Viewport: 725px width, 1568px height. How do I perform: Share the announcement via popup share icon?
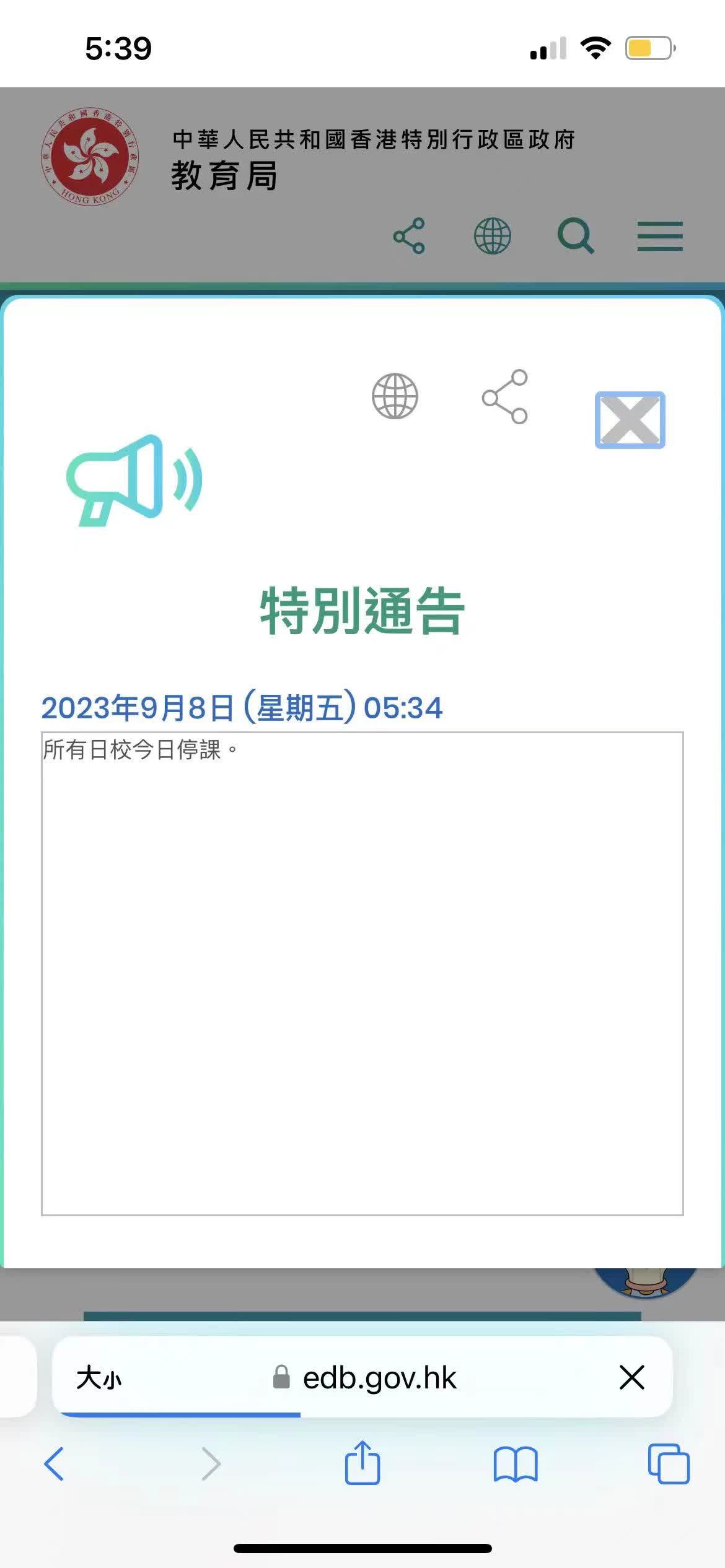tap(504, 397)
